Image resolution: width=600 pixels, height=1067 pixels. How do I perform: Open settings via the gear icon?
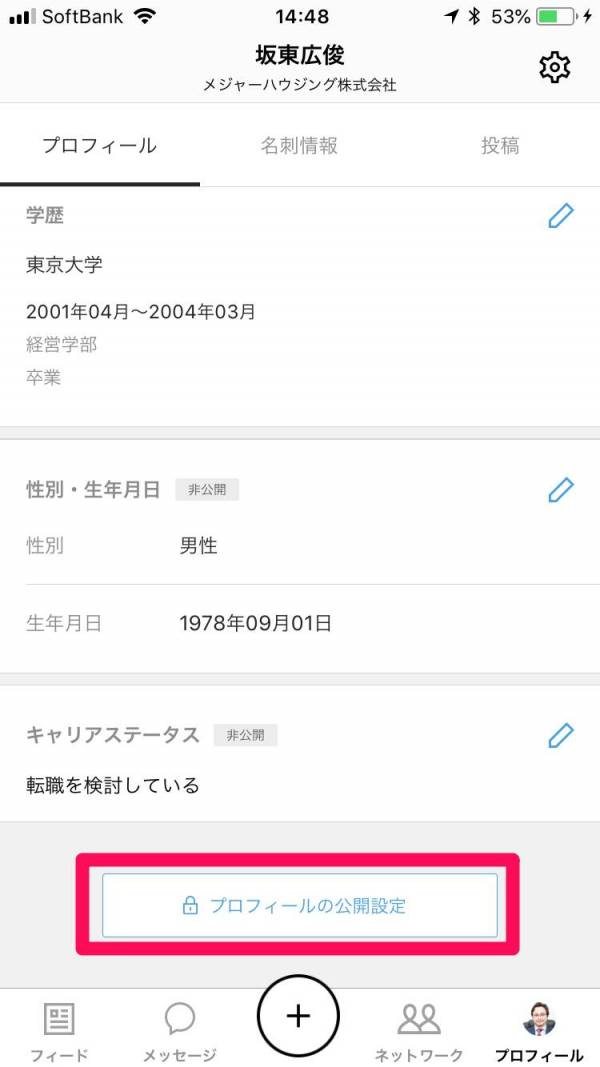pos(554,67)
